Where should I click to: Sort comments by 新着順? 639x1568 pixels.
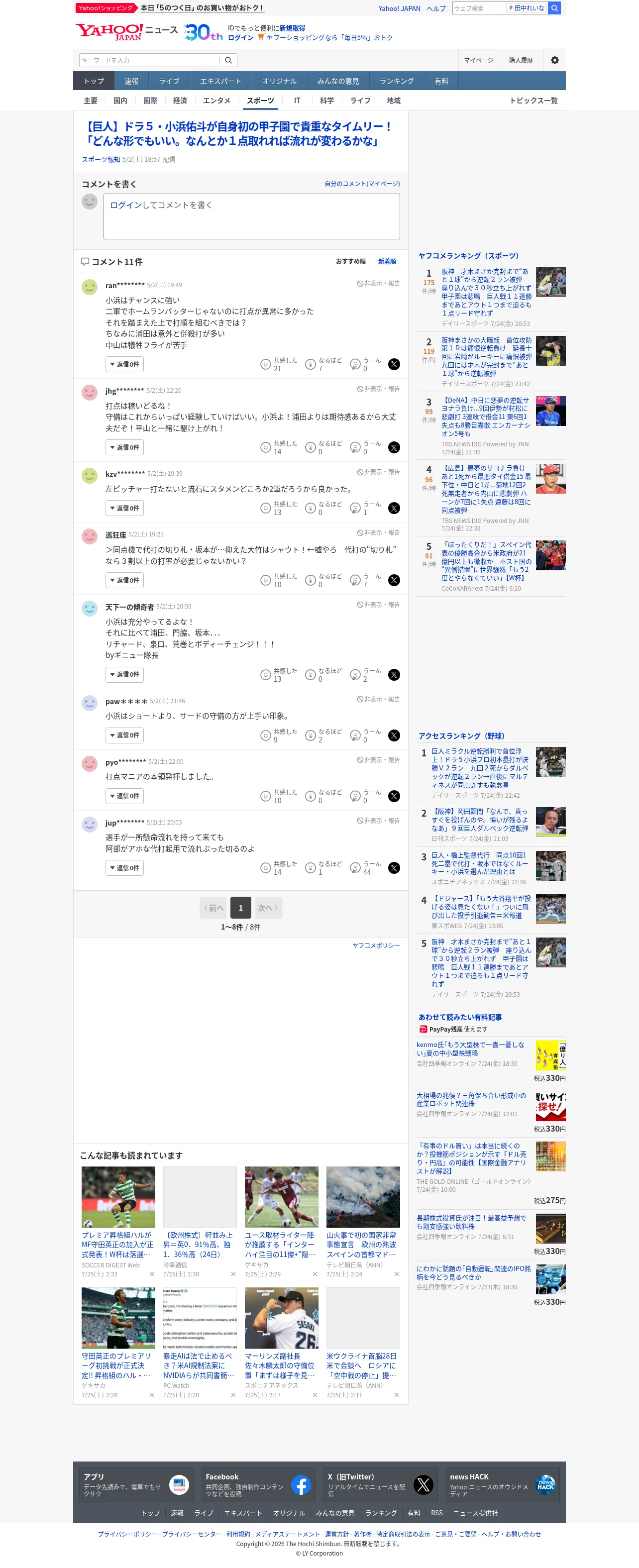click(387, 261)
